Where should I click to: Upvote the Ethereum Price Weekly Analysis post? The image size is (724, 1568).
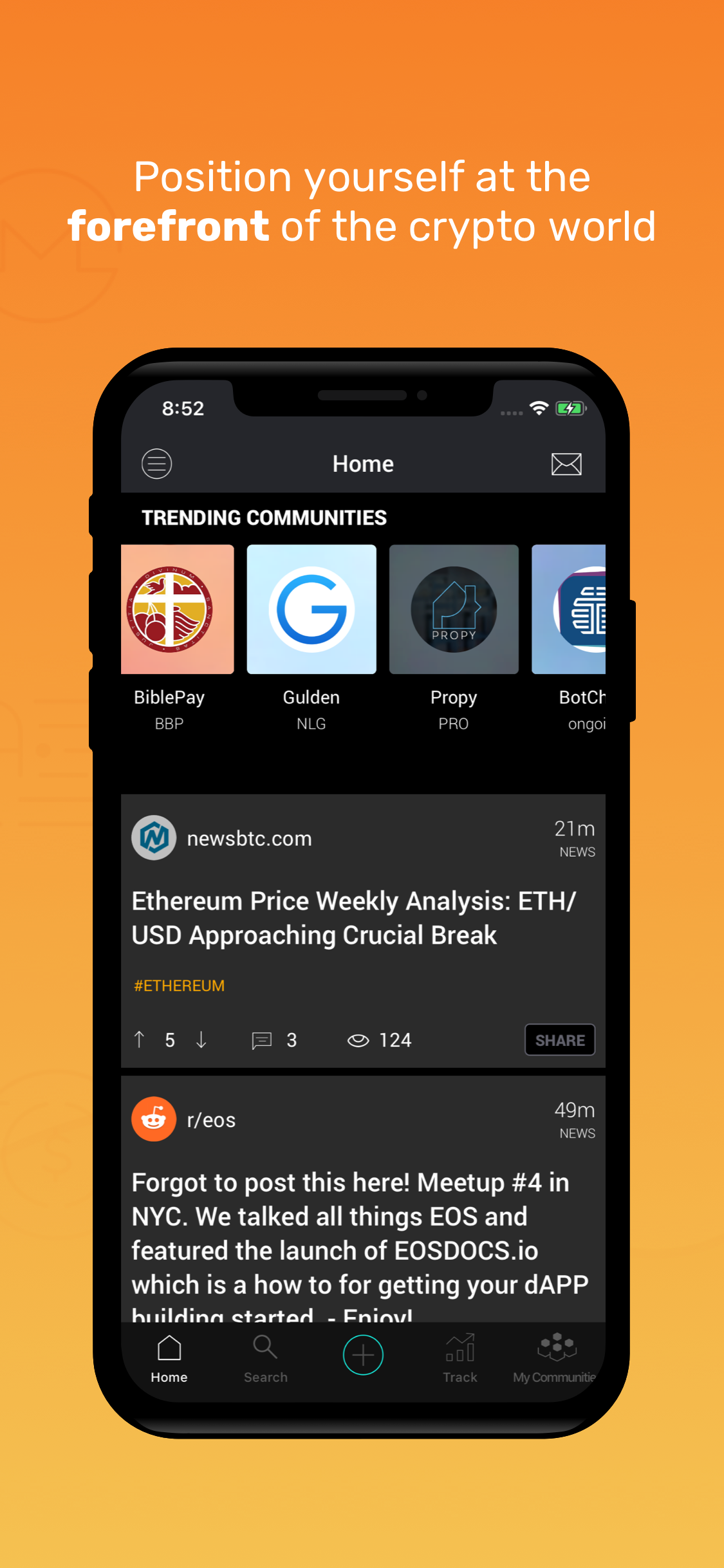139,1040
